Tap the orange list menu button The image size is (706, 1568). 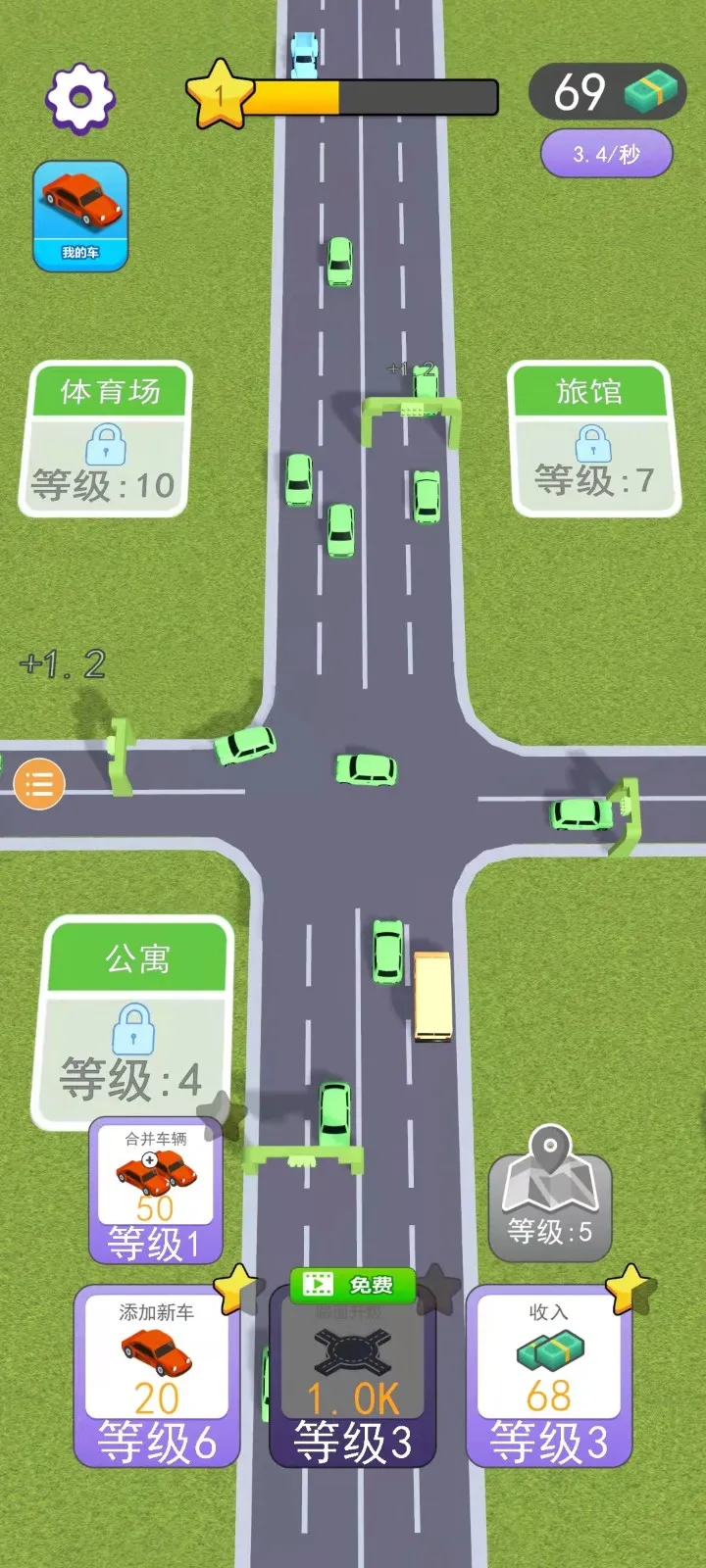pyautogui.click(x=37, y=784)
